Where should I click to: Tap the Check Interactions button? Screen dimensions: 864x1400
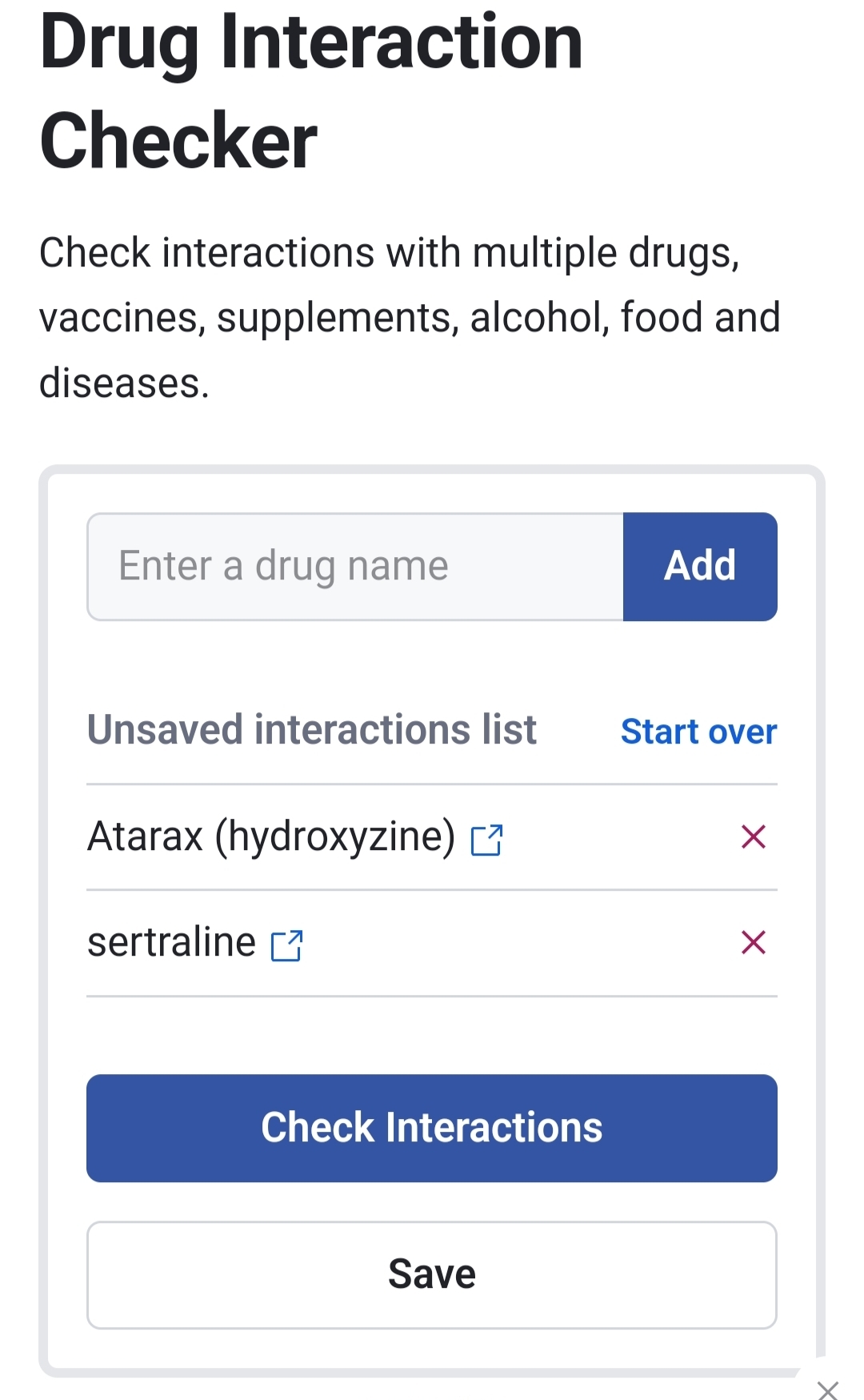(x=432, y=1128)
